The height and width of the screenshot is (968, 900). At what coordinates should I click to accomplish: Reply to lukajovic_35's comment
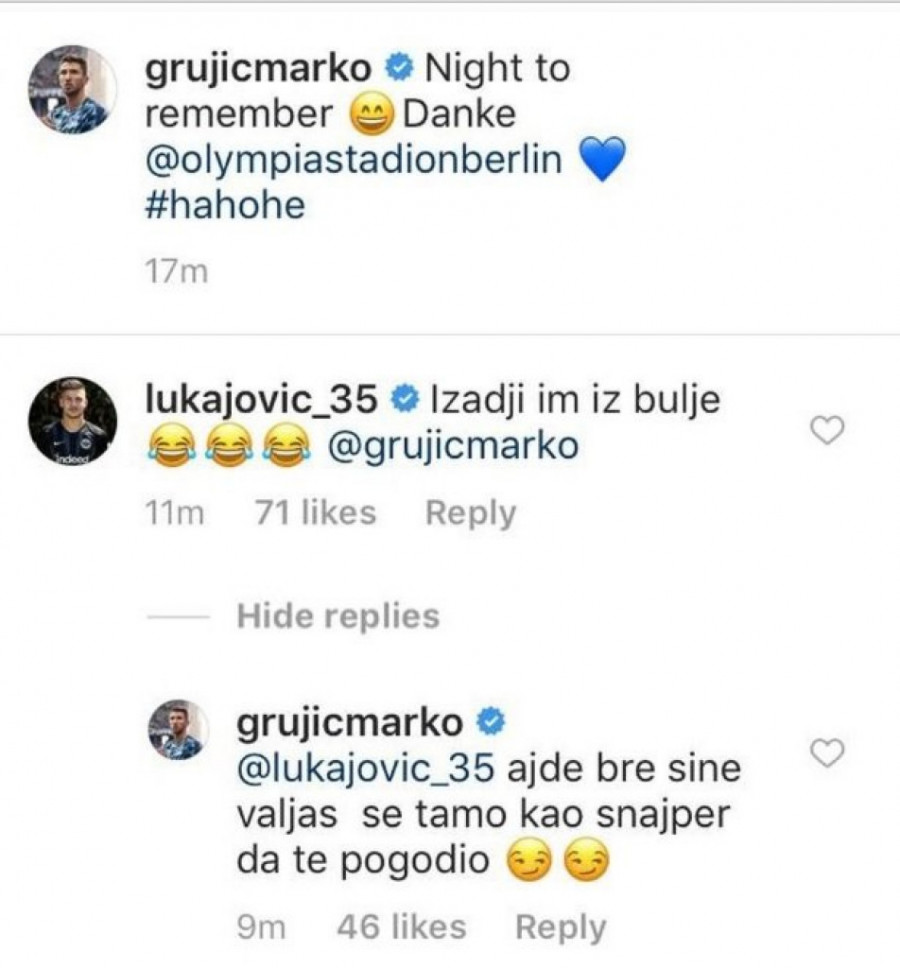click(470, 513)
